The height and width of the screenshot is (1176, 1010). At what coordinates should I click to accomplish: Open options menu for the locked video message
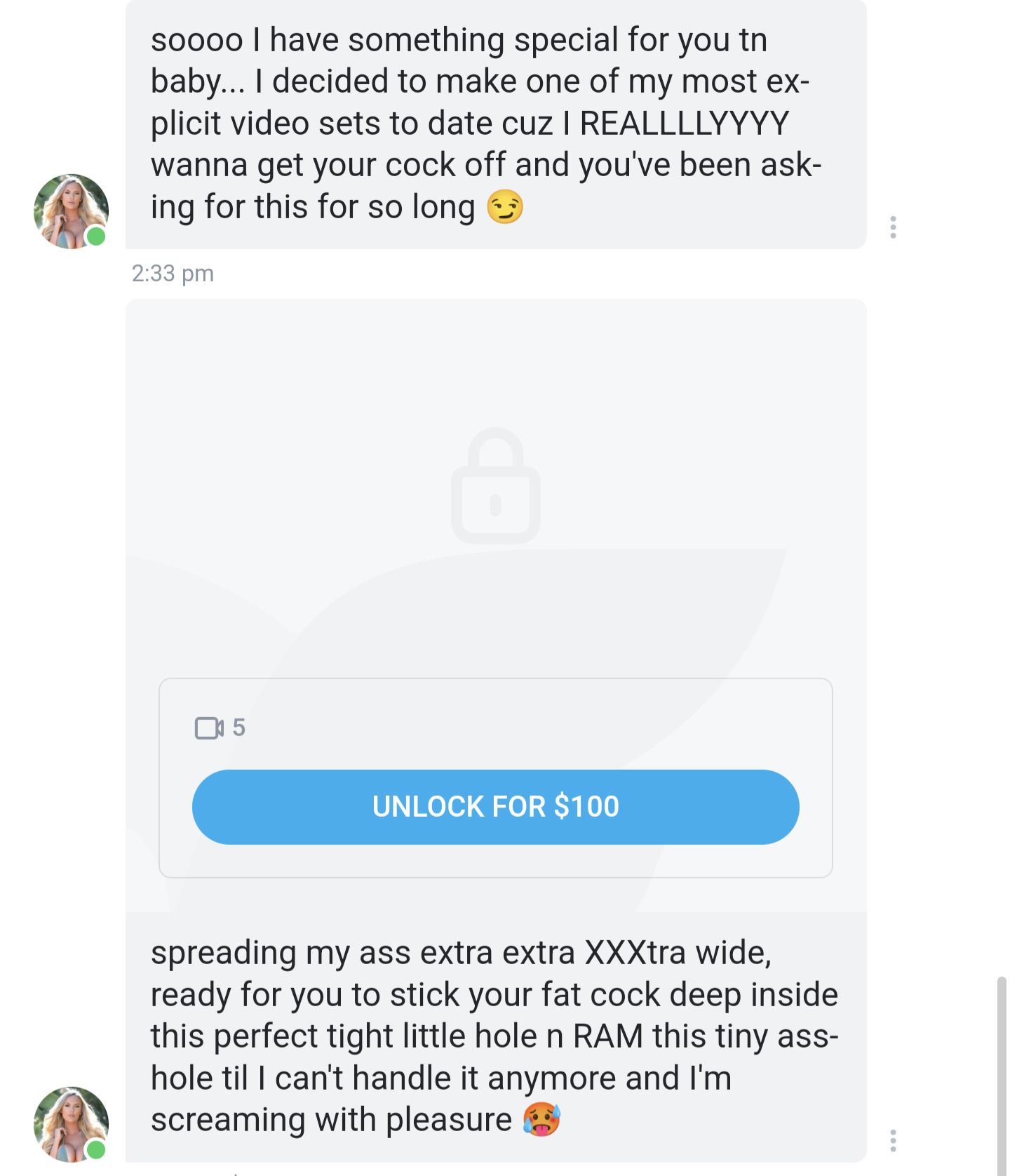click(893, 1140)
